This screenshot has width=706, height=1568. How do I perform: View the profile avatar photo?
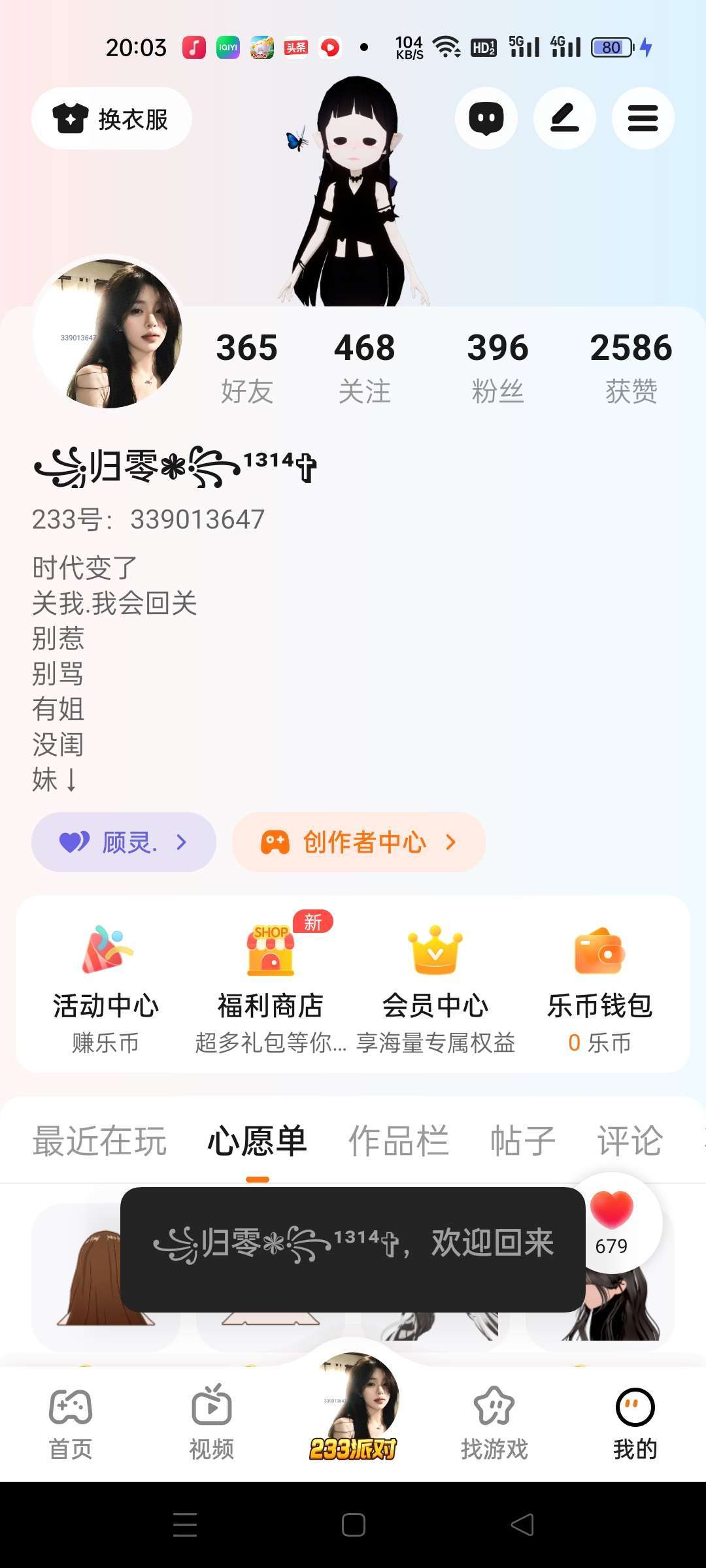pos(109,333)
